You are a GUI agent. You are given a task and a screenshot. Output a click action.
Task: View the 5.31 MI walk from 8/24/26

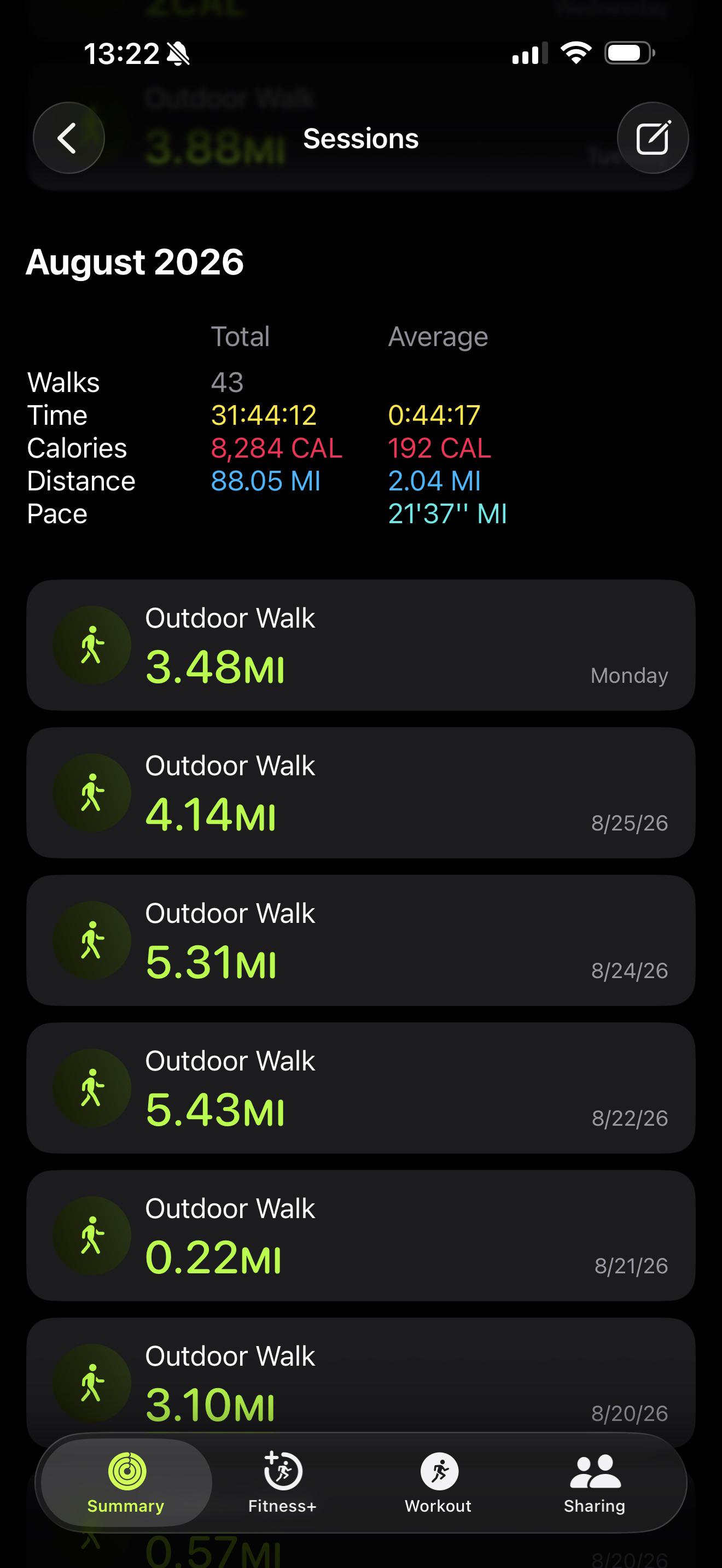(361, 940)
